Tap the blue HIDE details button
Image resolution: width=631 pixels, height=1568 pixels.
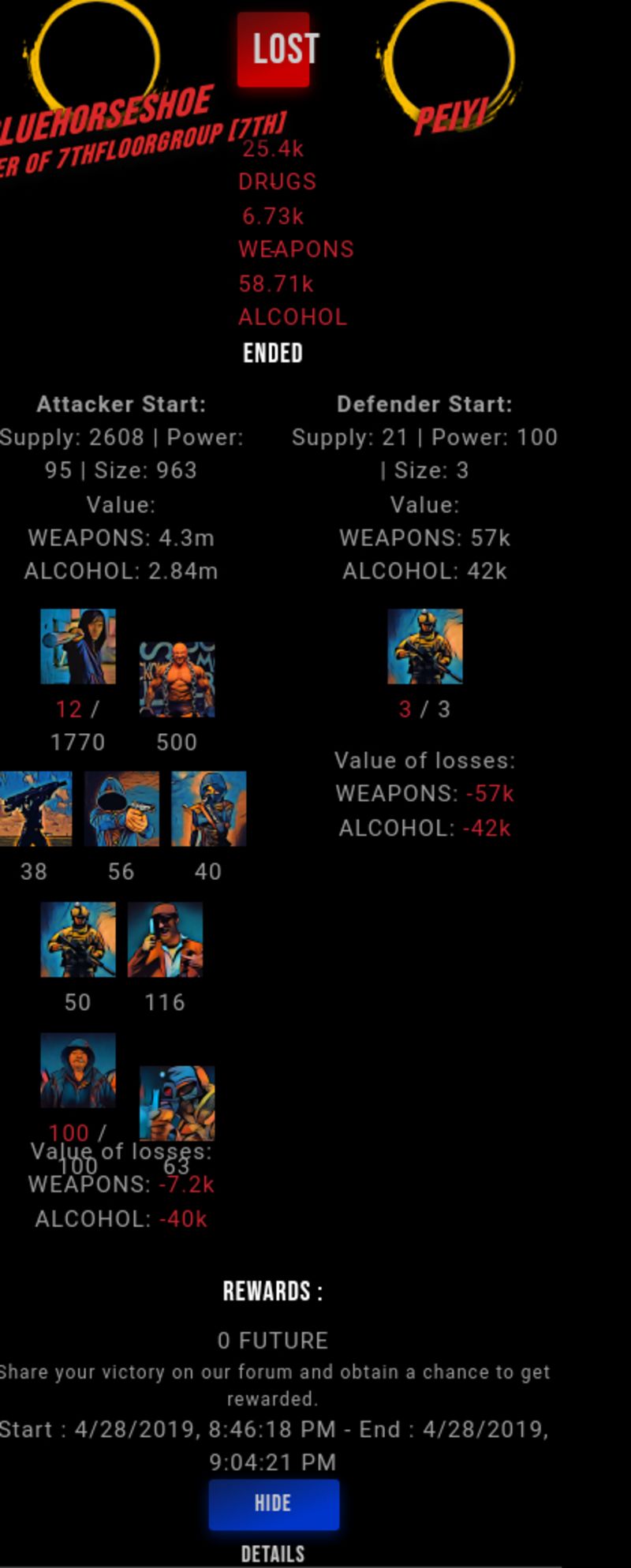pyautogui.click(x=274, y=1504)
